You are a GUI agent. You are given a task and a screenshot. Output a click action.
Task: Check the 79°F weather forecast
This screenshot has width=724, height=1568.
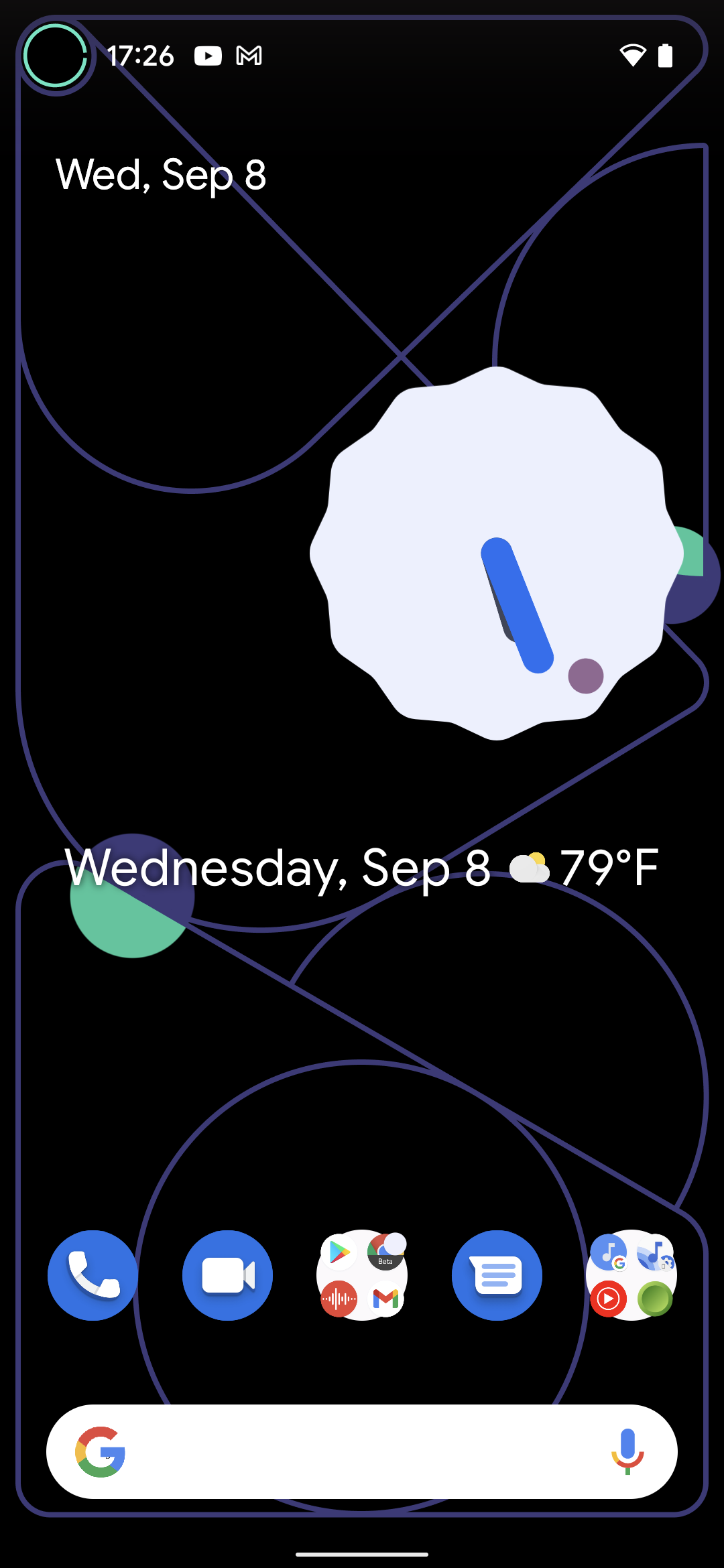585,868
